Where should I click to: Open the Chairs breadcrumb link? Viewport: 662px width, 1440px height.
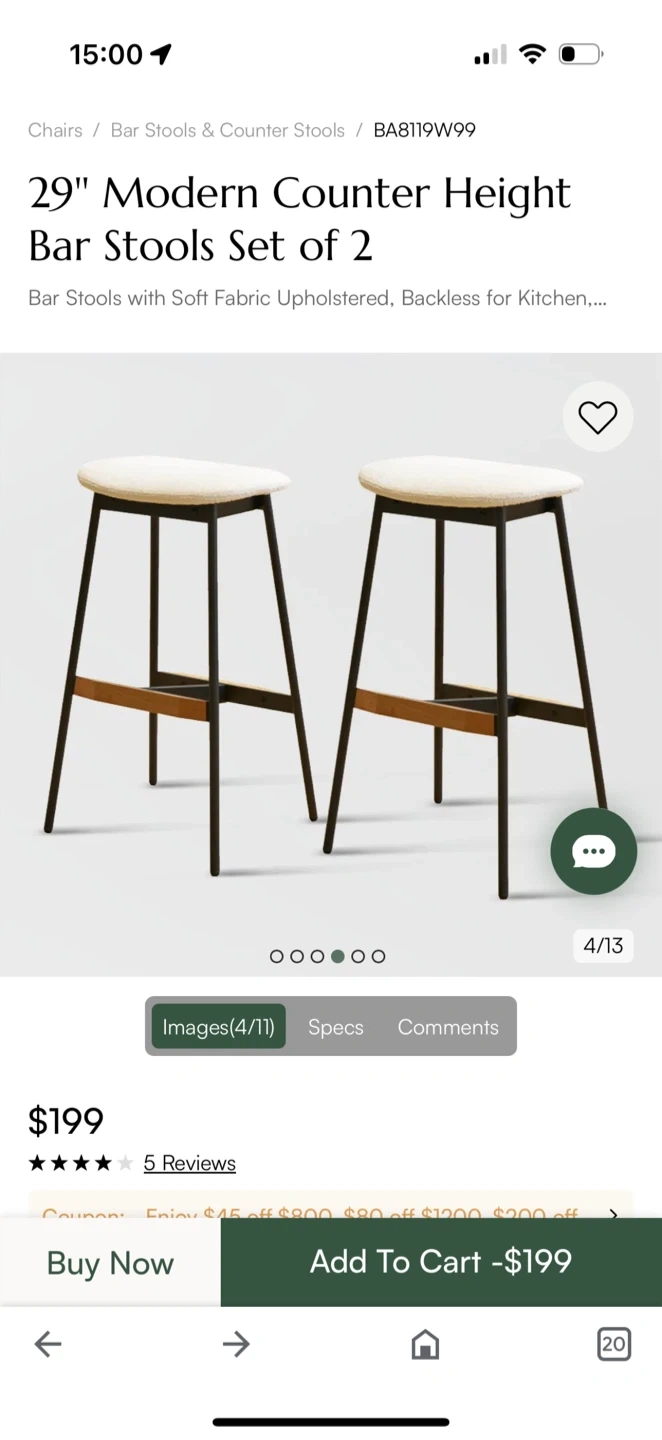point(55,130)
